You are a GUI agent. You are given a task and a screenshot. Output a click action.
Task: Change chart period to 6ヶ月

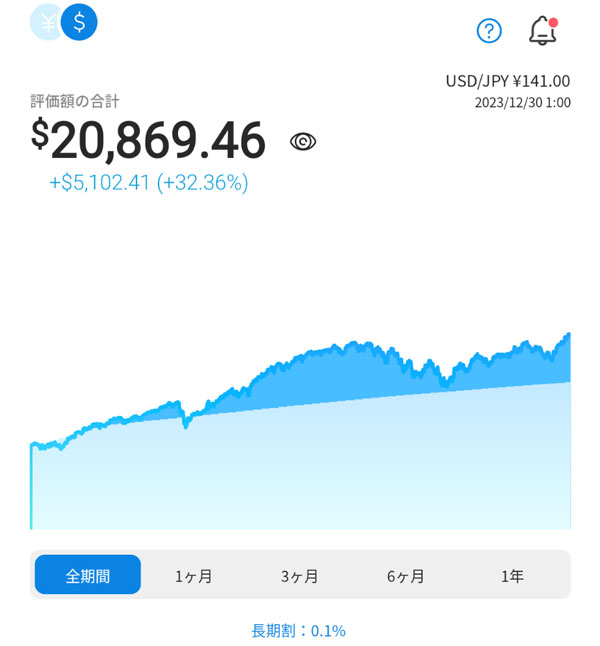pyautogui.click(x=406, y=575)
